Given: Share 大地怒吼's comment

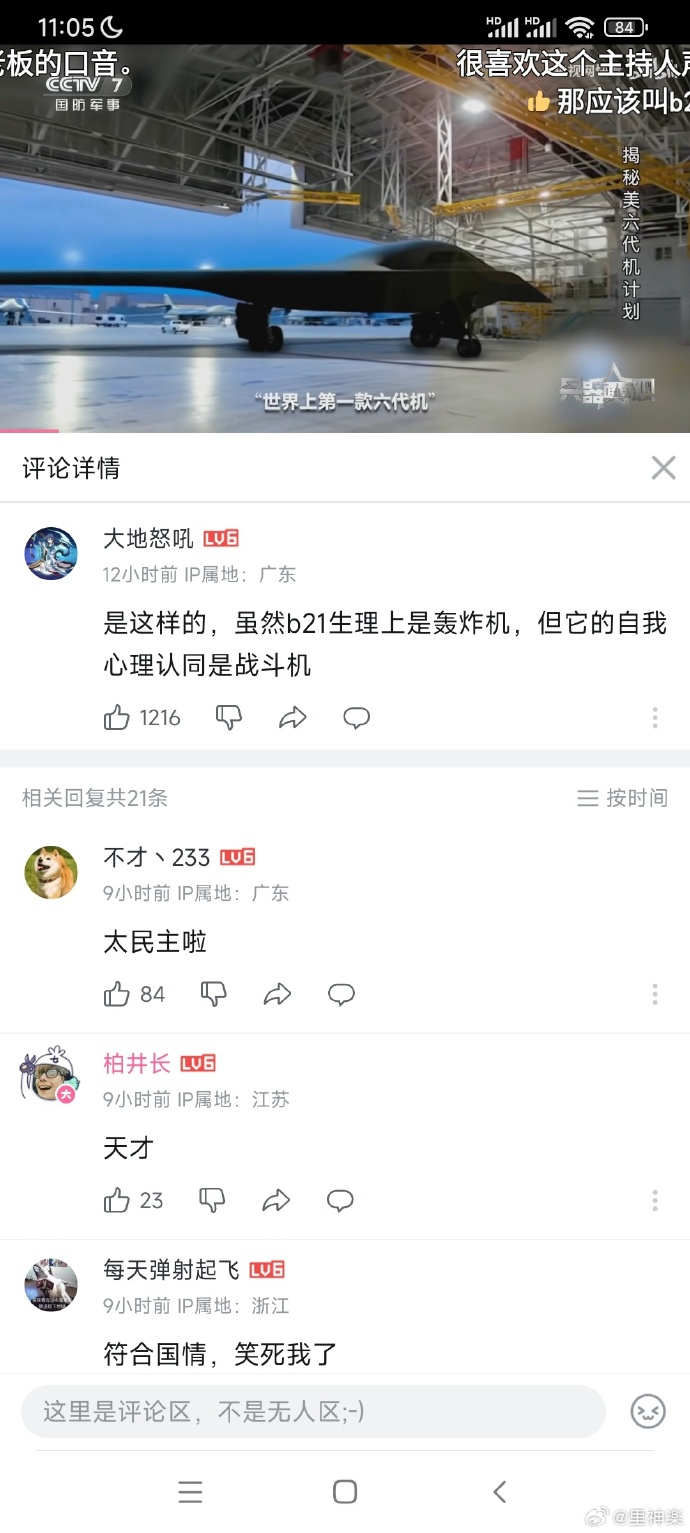Looking at the screenshot, I should (x=293, y=717).
